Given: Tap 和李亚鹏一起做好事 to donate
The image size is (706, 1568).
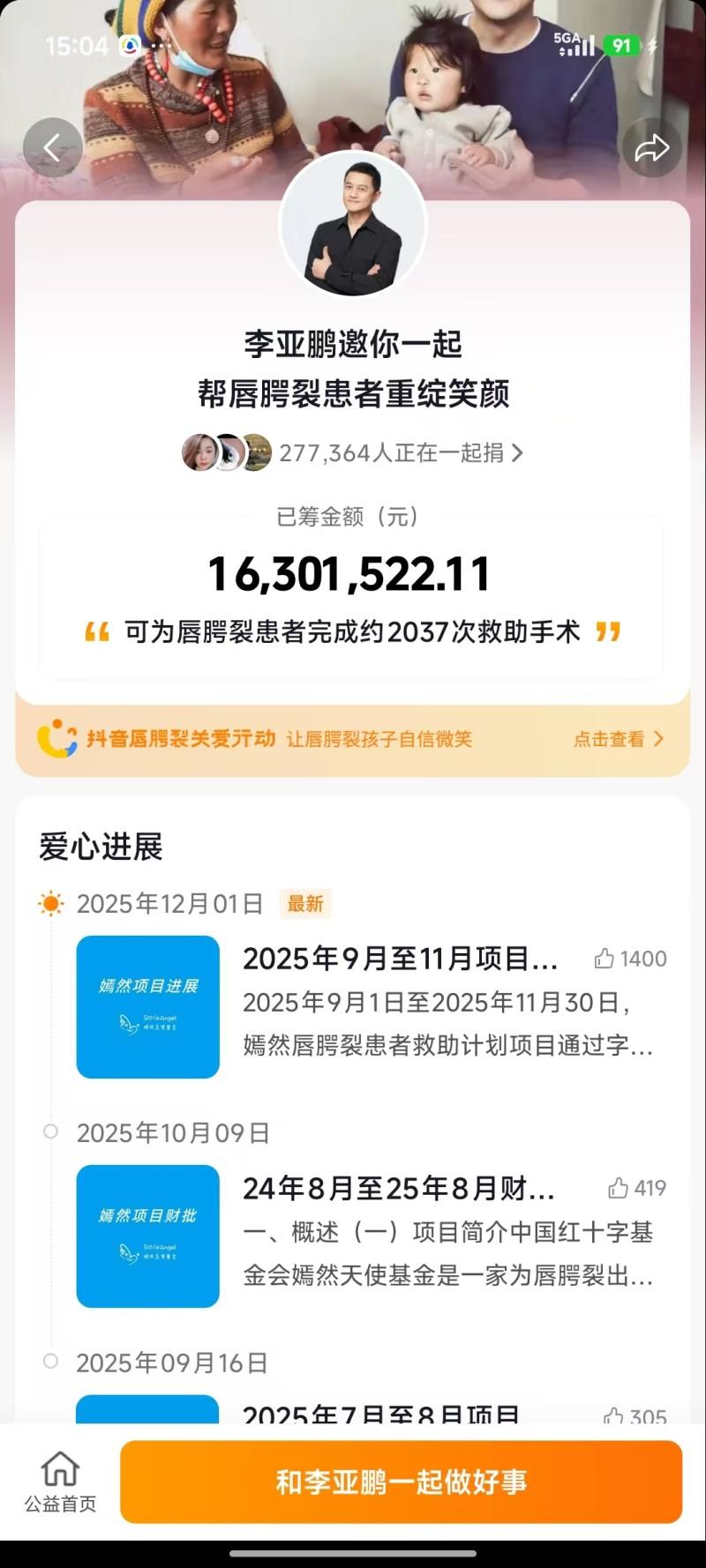Looking at the screenshot, I should coord(401,1482).
